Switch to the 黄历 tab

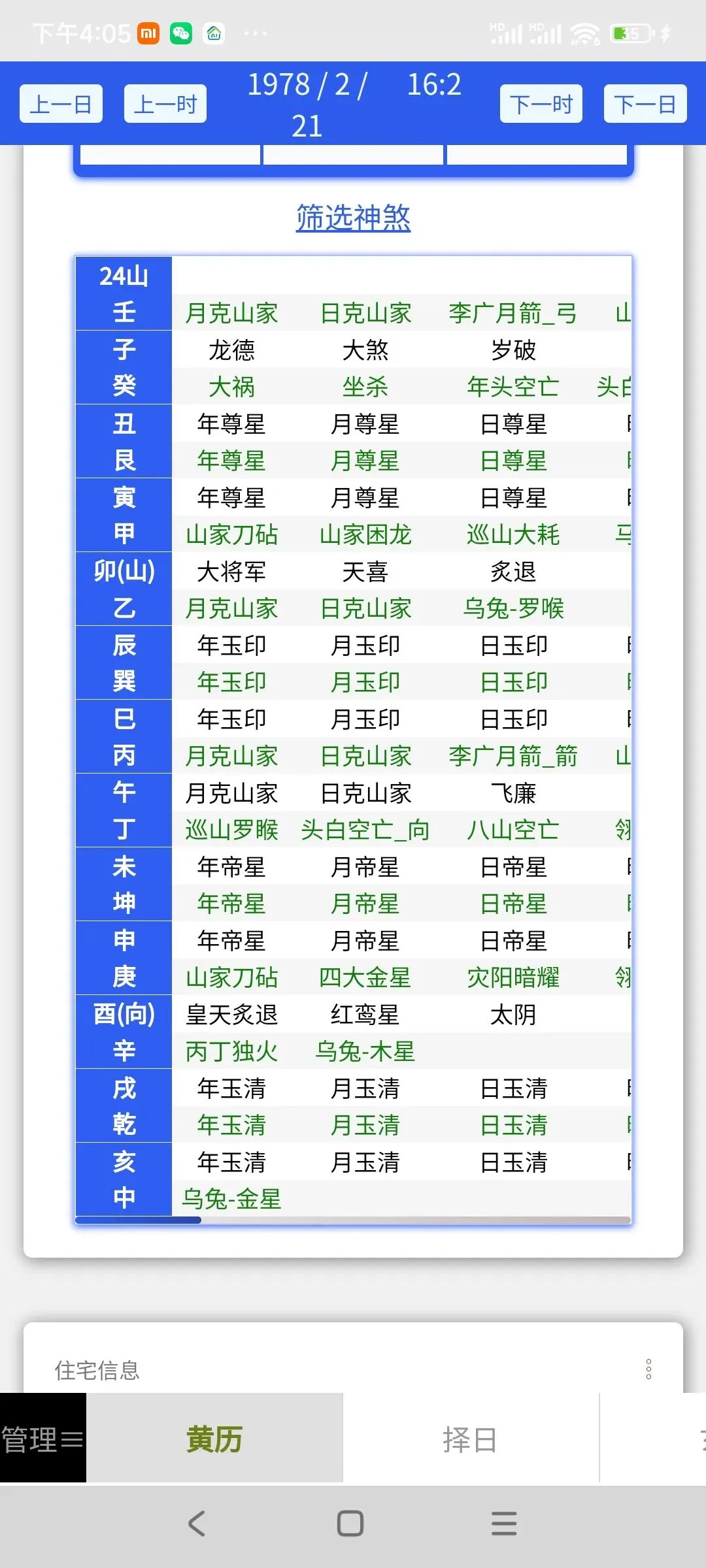[214, 1440]
